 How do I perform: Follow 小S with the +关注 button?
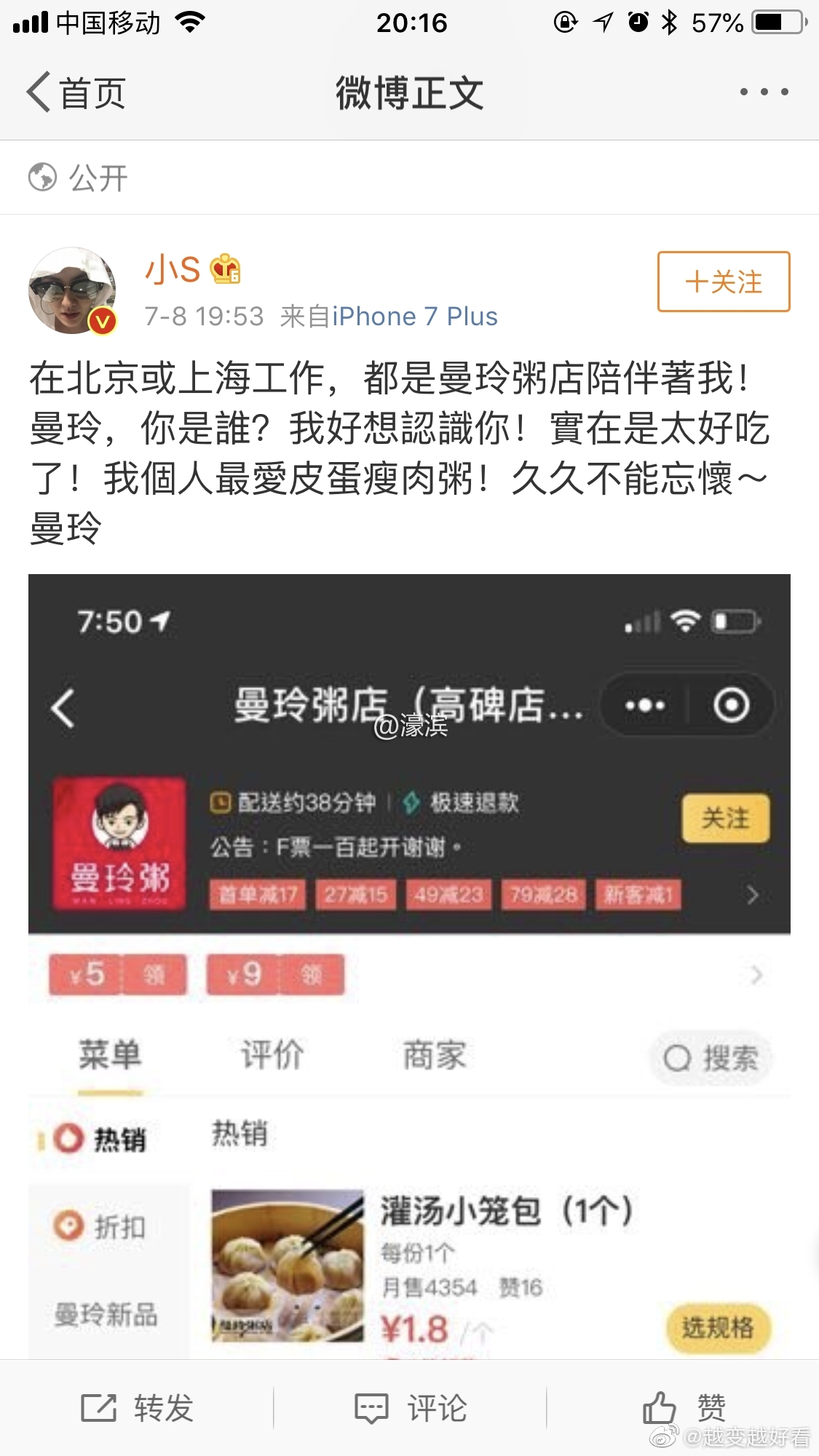tap(723, 282)
